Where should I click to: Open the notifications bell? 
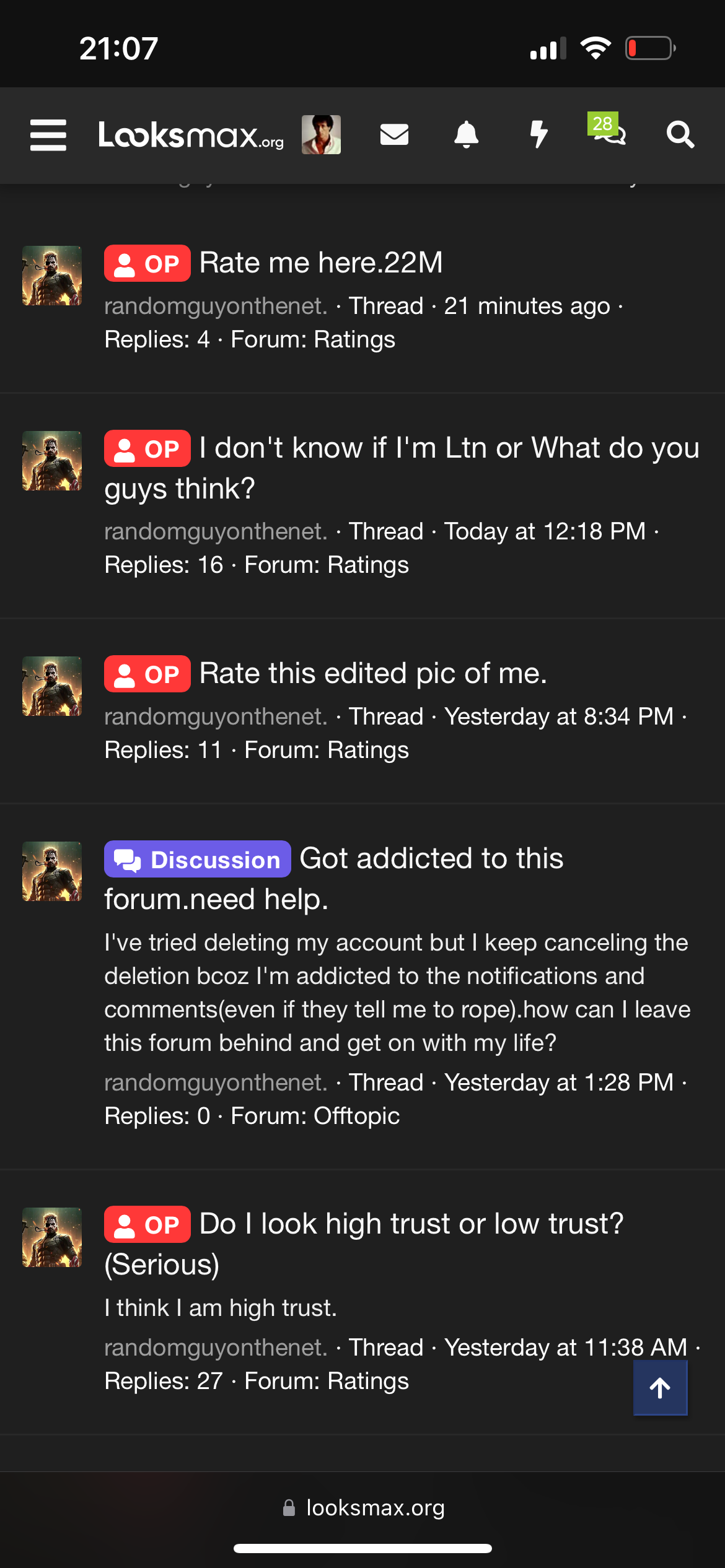(467, 135)
